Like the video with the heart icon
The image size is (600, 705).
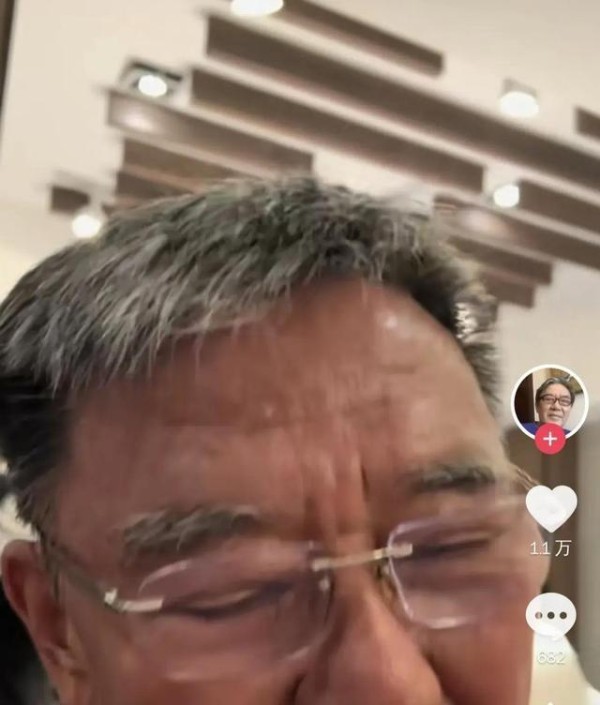(x=551, y=507)
